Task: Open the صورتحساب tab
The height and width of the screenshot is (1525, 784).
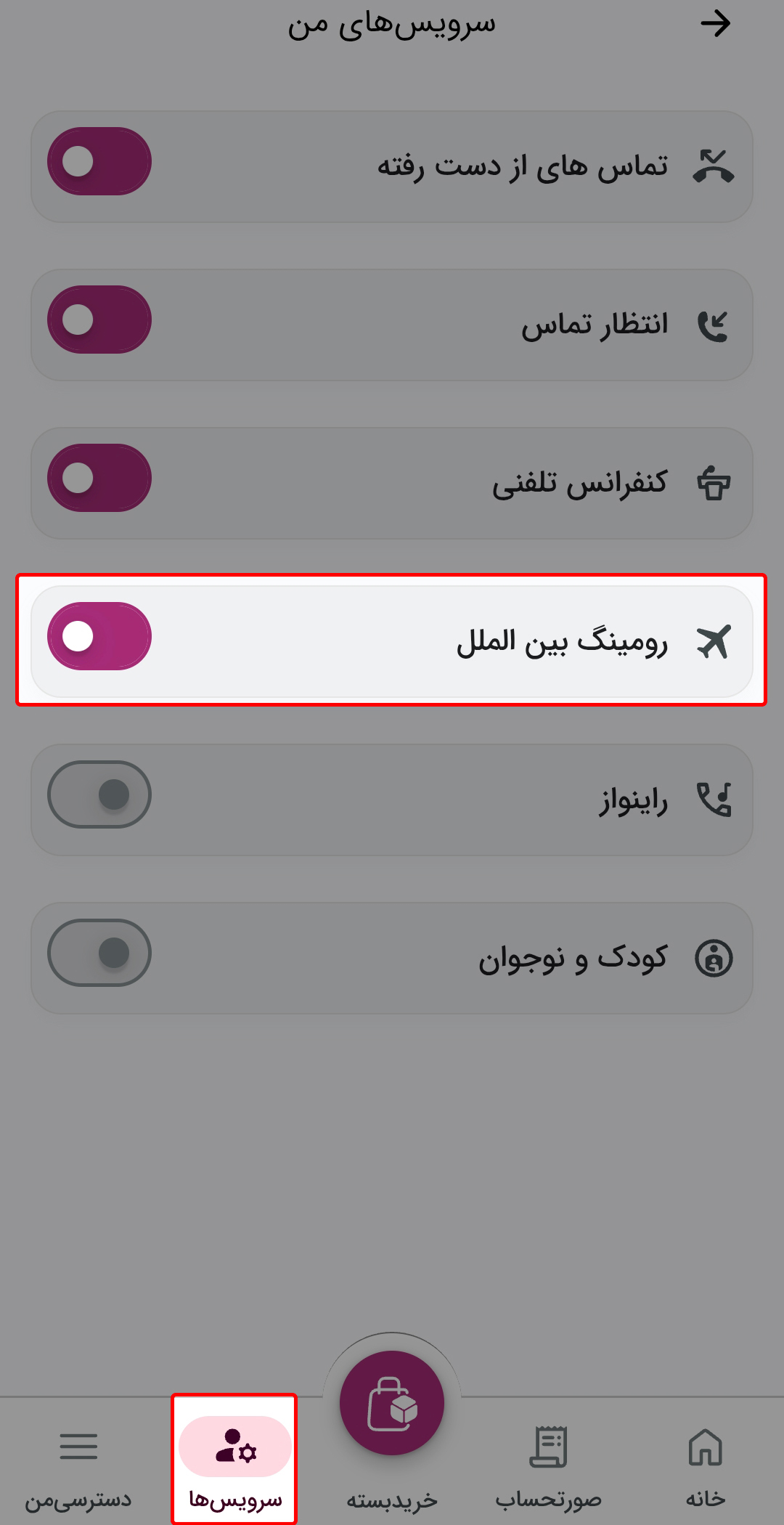Action: pyautogui.click(x=549, y=1465)
